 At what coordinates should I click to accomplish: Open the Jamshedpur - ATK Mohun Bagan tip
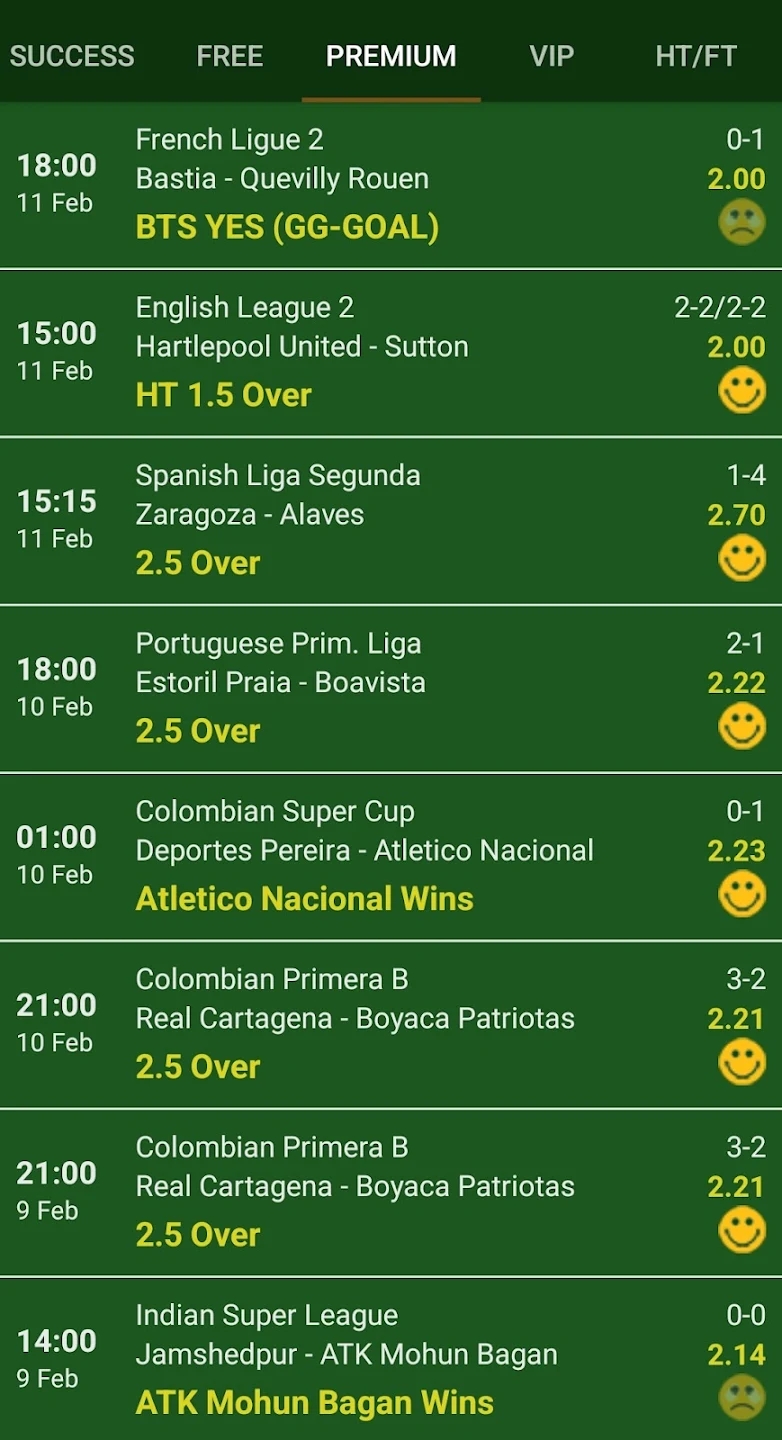391,1360
